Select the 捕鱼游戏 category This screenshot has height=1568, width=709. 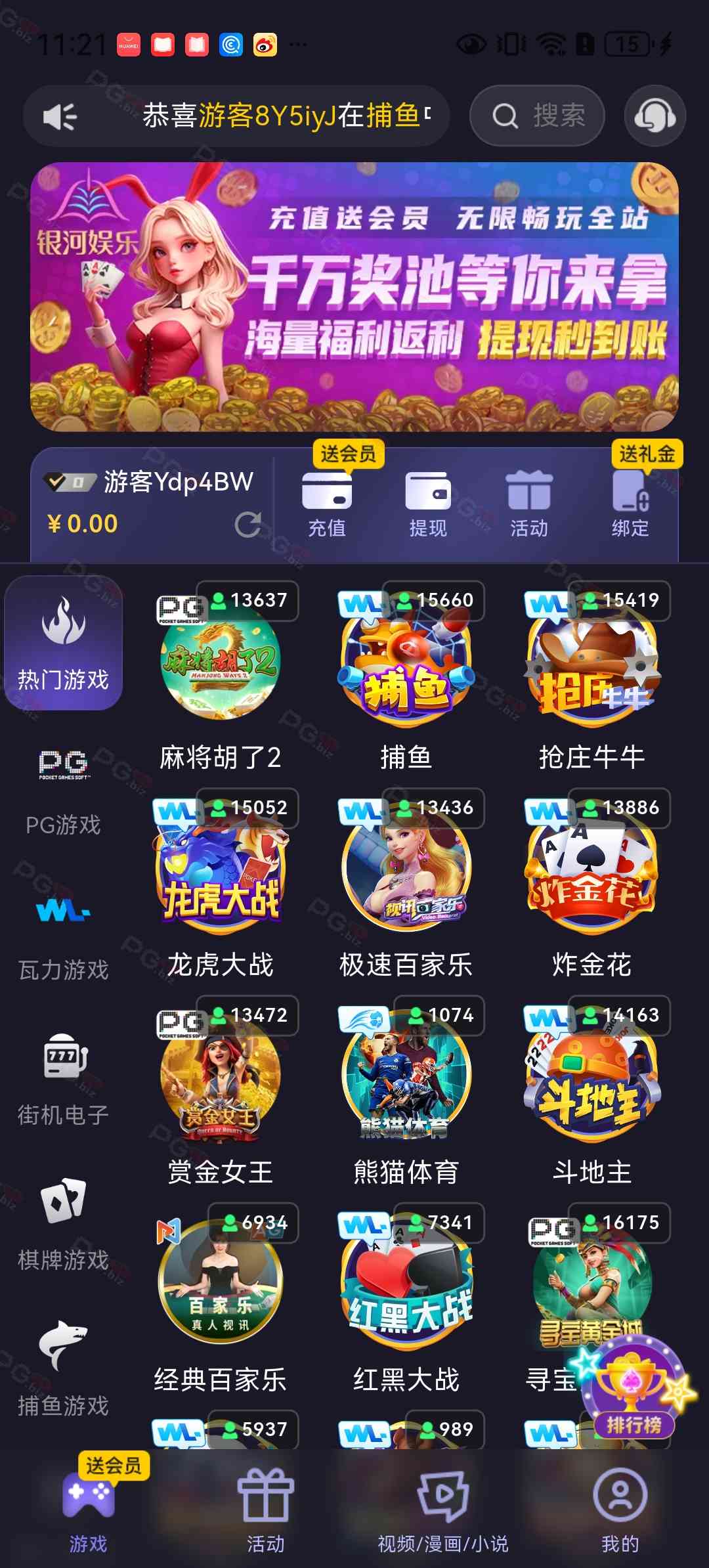tap(63, 1369)
